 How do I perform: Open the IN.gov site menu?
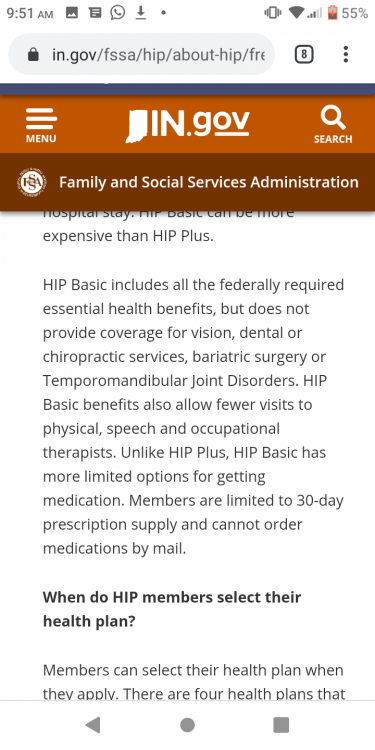click(41, 125)
